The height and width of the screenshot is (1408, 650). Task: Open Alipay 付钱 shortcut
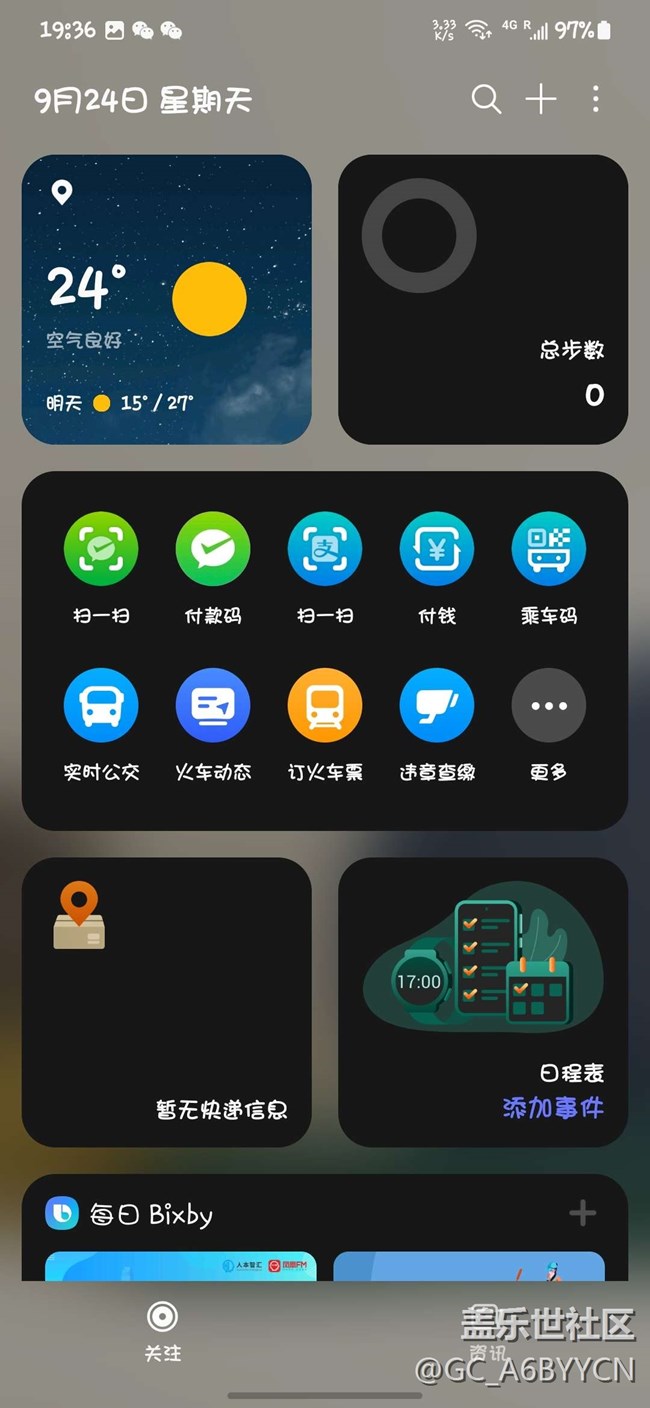(x=437, y=548)
